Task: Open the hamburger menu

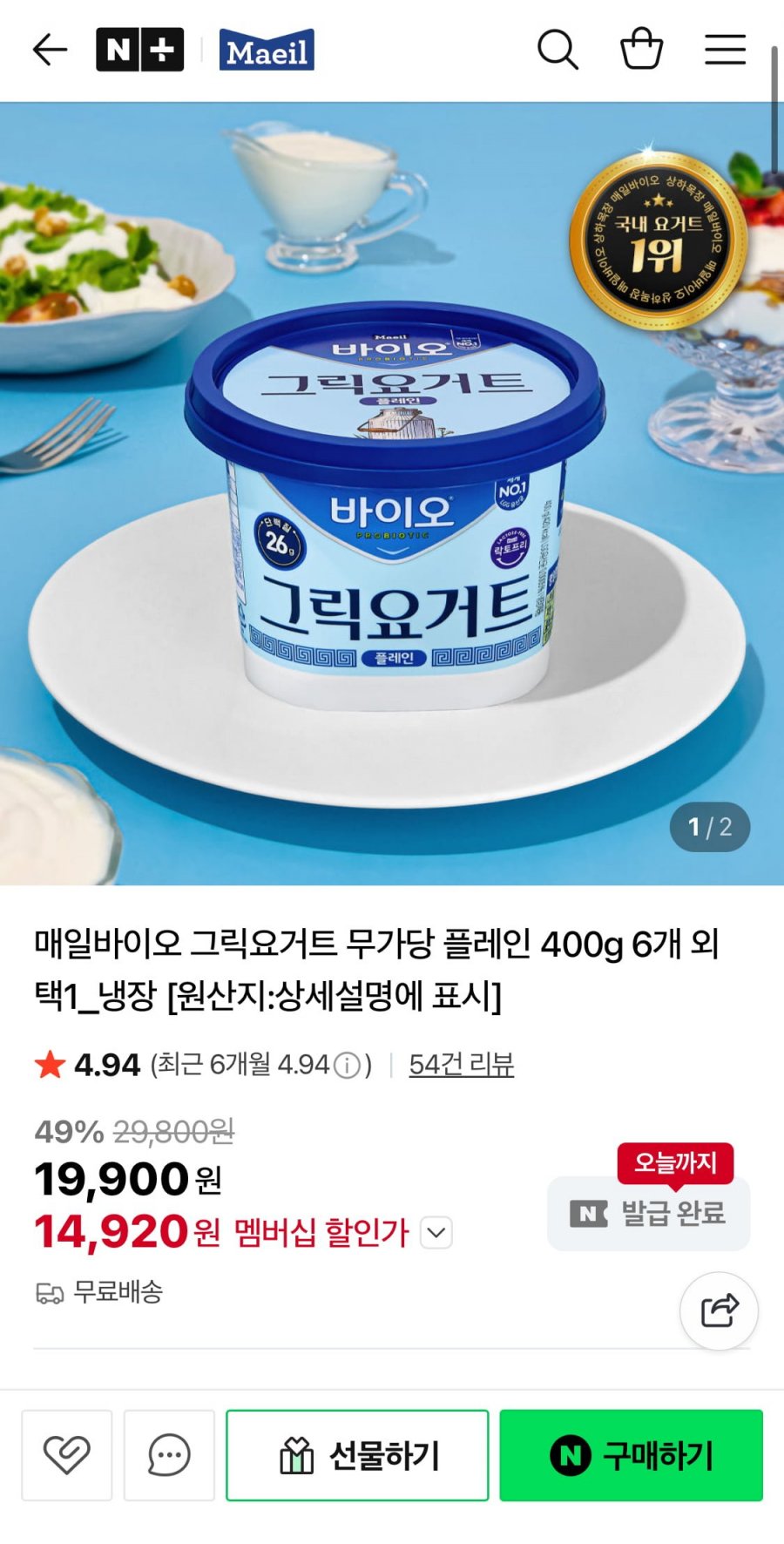Action: (x=725, y=50)
